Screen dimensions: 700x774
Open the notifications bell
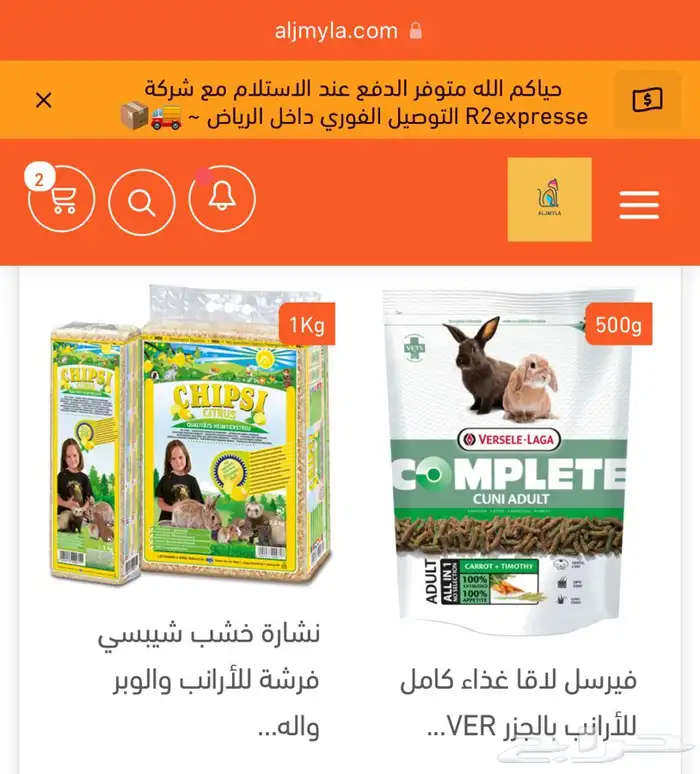[x=222, y=199]
